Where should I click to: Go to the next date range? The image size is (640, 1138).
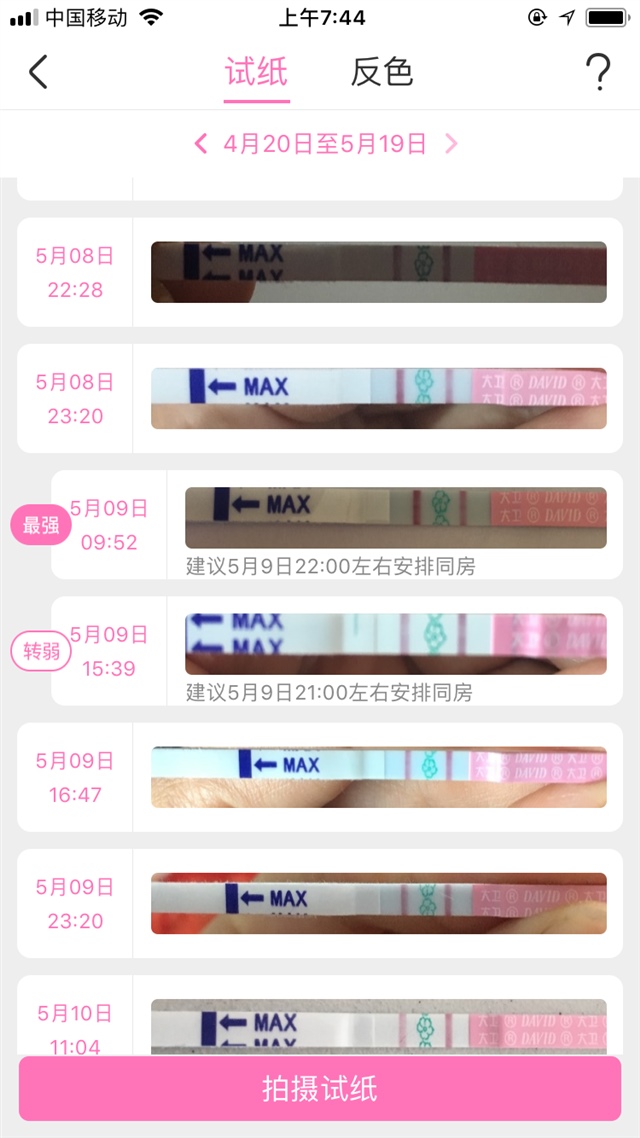pyautogui.click(x=451, y=144)
